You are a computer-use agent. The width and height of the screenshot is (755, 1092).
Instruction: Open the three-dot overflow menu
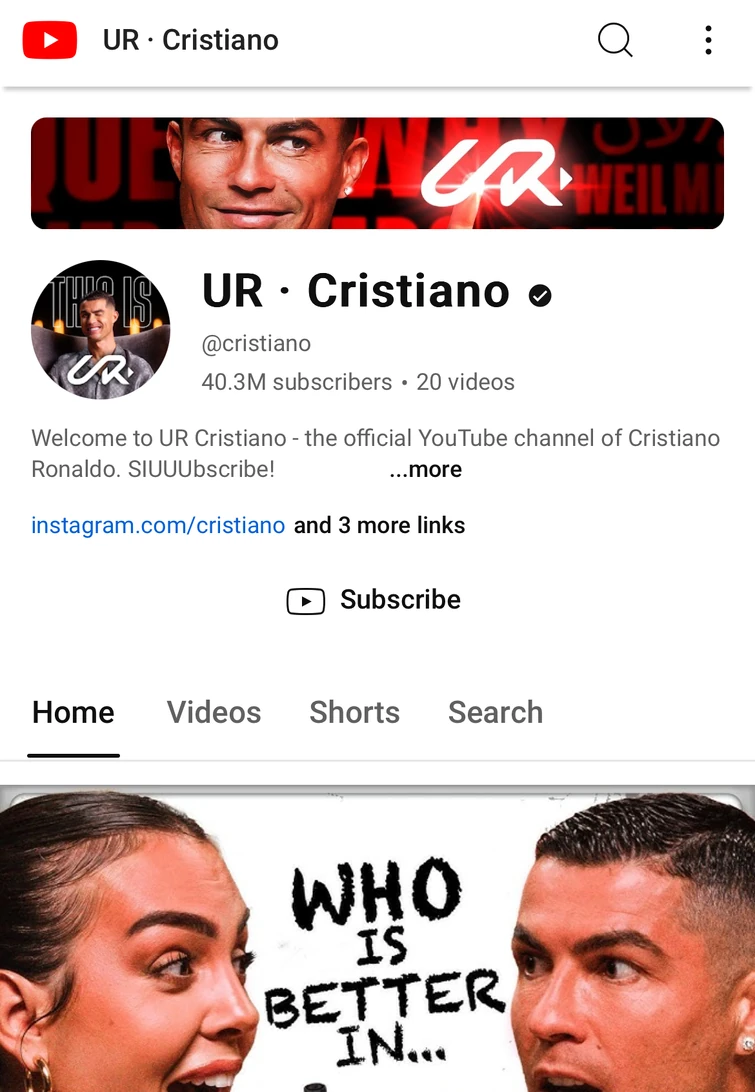coord(708,40)
